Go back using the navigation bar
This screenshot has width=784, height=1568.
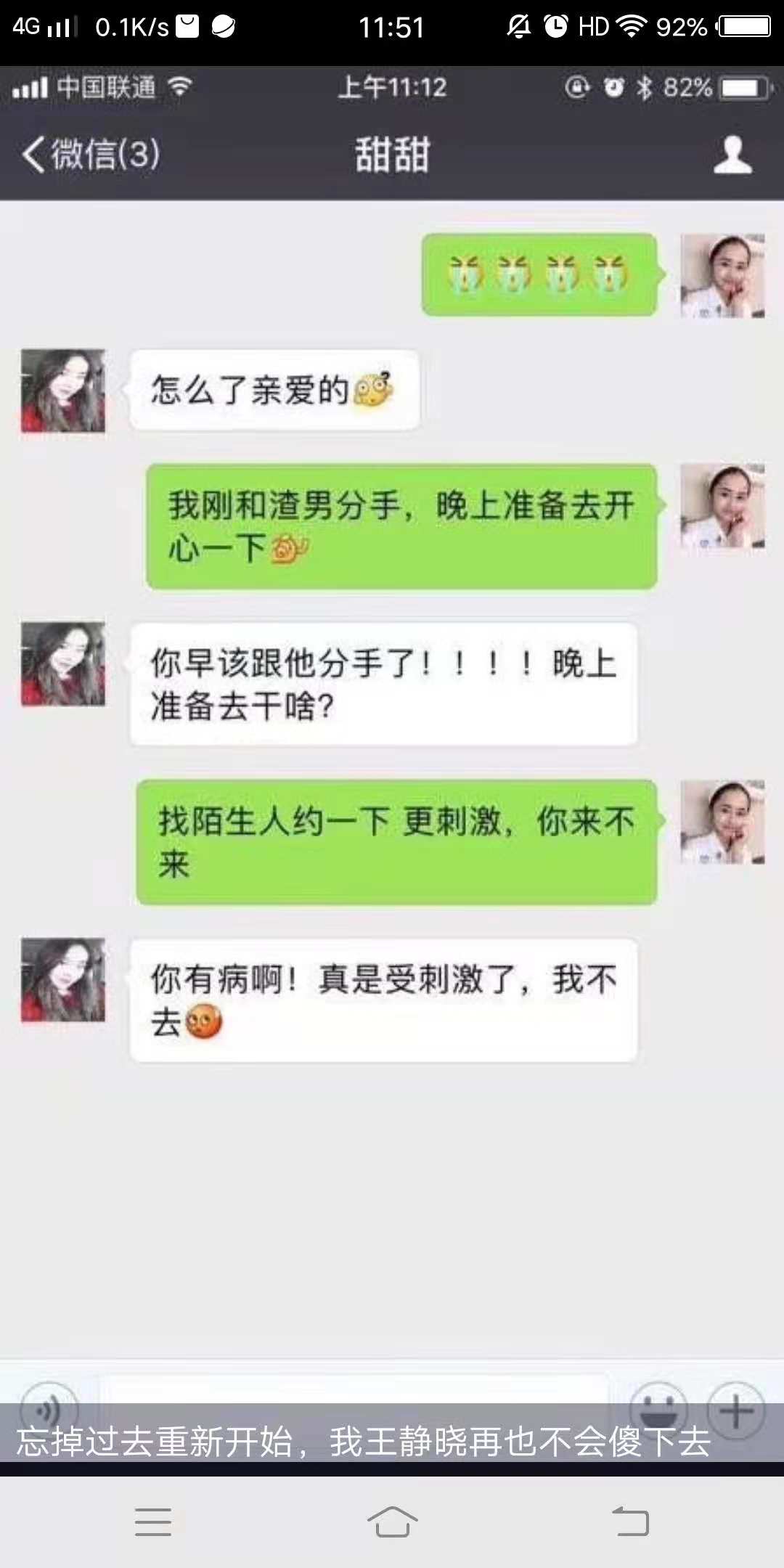point(631,1521)
